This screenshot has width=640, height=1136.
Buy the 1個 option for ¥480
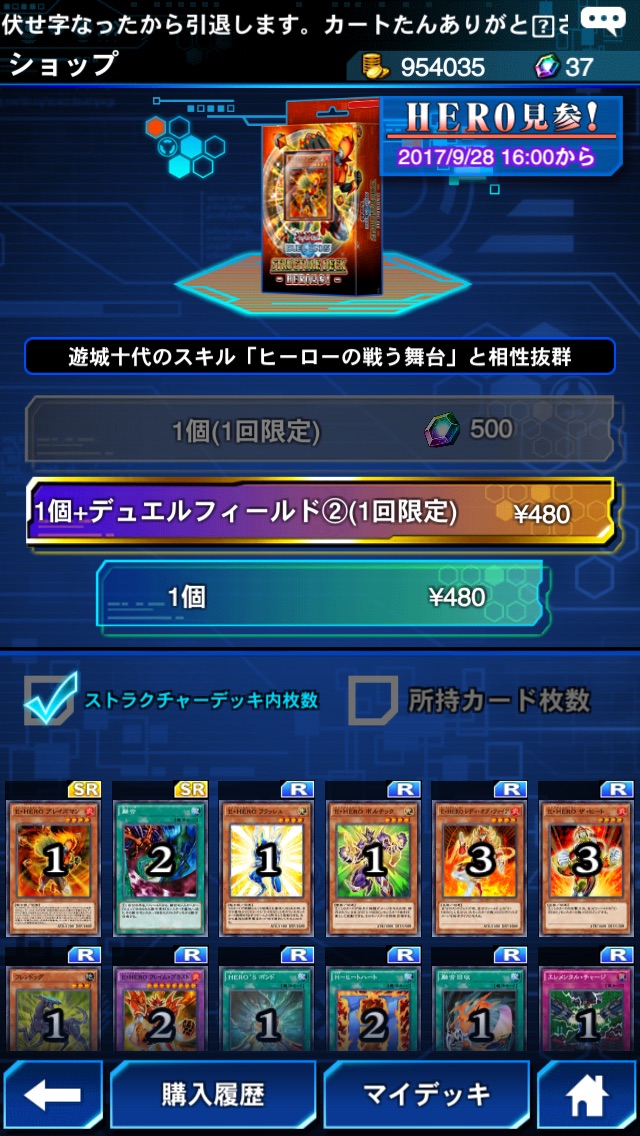[x=320, y=597]
